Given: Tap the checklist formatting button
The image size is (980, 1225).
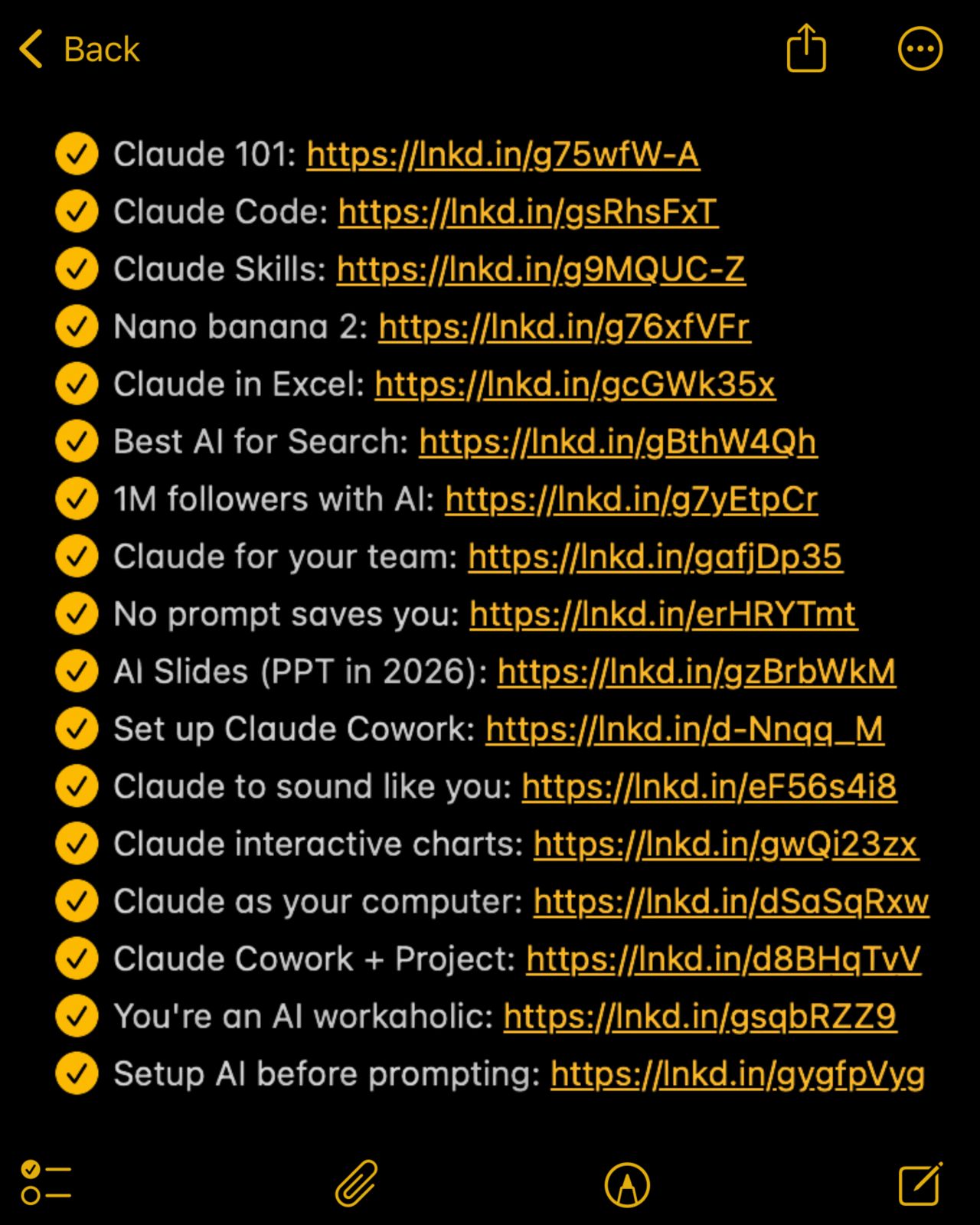Looking at the screenshot, I should click(46, 1183).
